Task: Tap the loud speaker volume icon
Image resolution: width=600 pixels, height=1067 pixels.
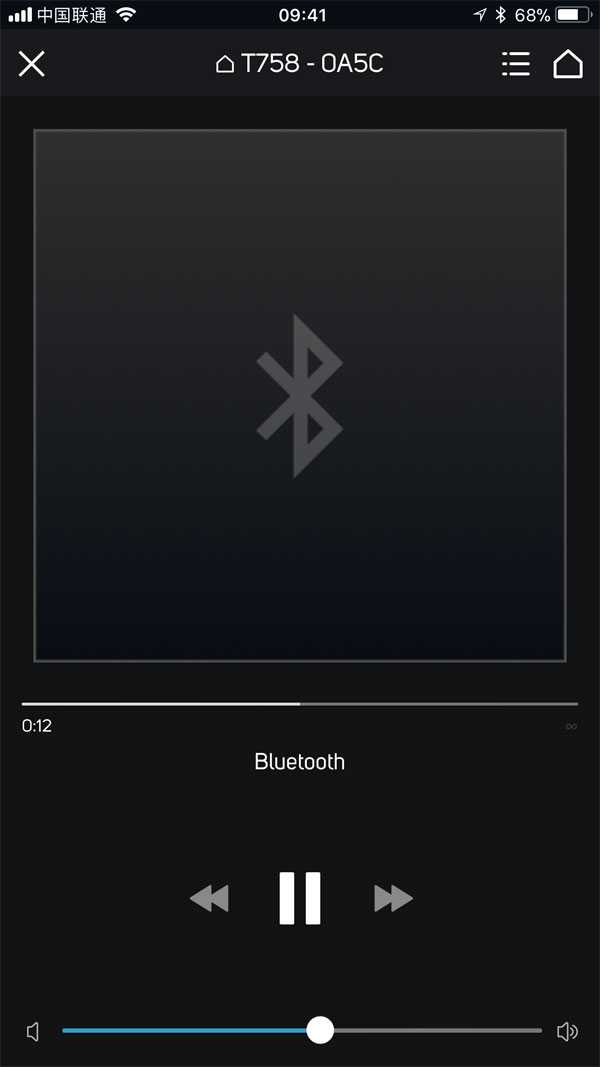Action: pos(567,1031)
